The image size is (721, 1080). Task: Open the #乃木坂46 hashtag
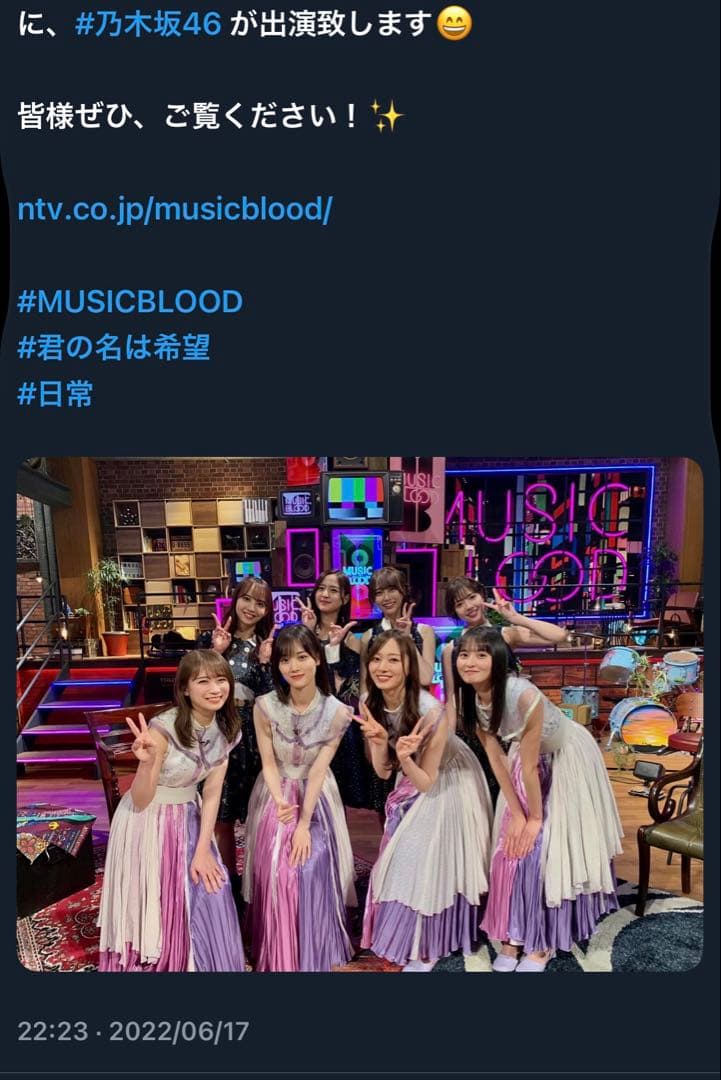pos(148,25)
